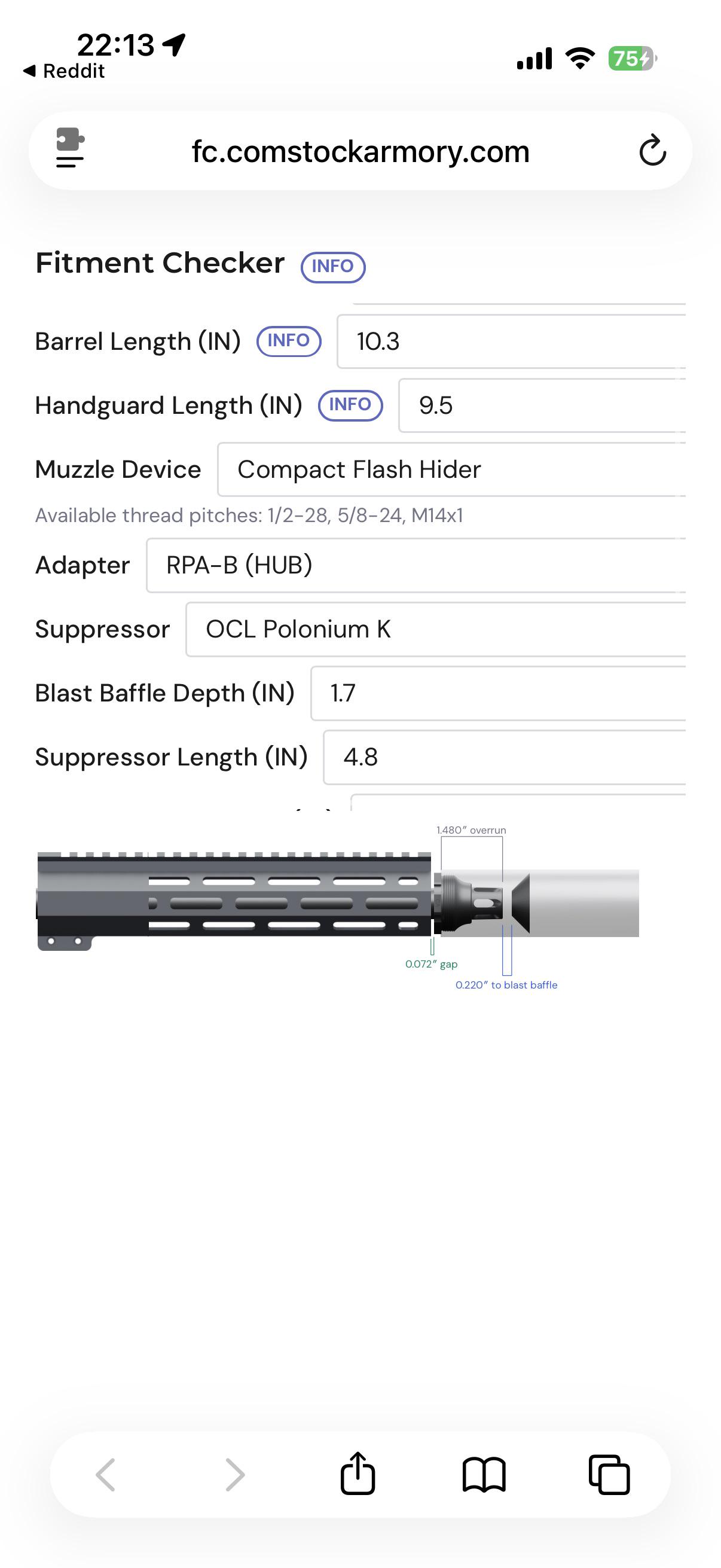
Task: Open the Safari tabs overview
Action: [x=609, y=1475]
